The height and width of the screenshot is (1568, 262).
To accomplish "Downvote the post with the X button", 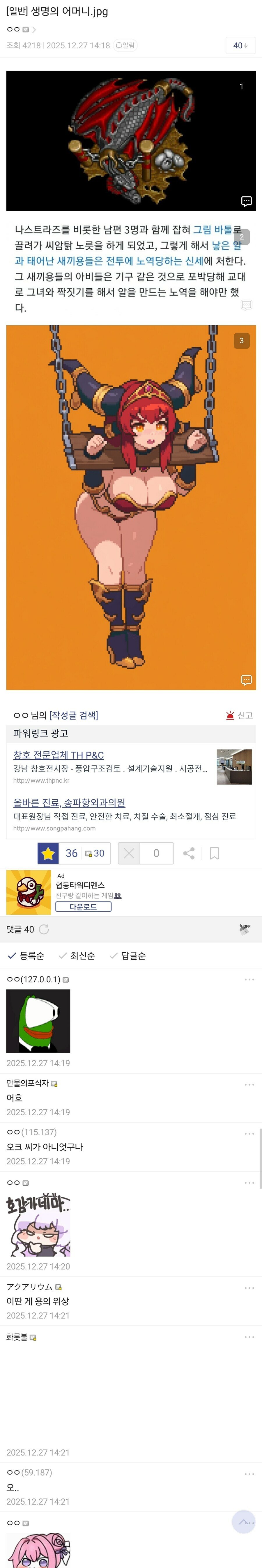I will 129,853.
